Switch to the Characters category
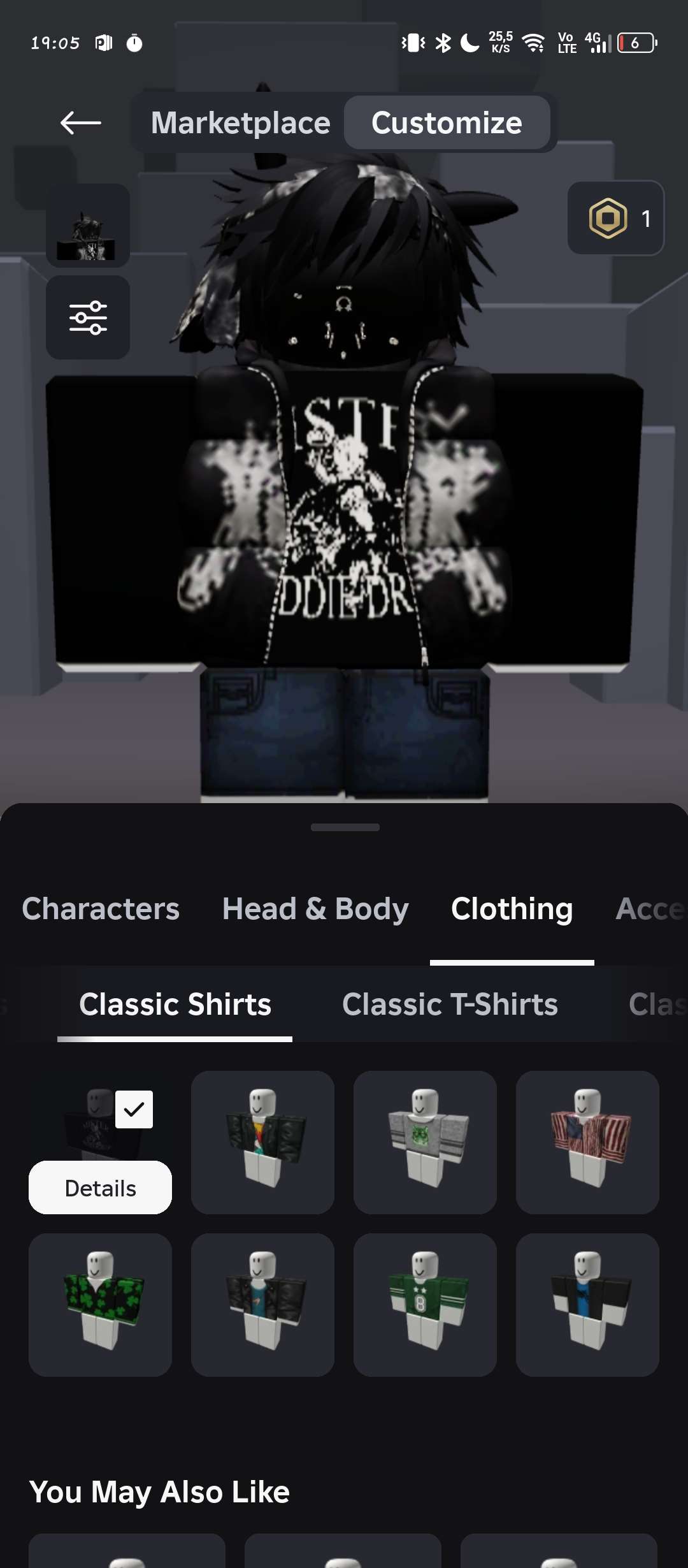 point(101,909)
